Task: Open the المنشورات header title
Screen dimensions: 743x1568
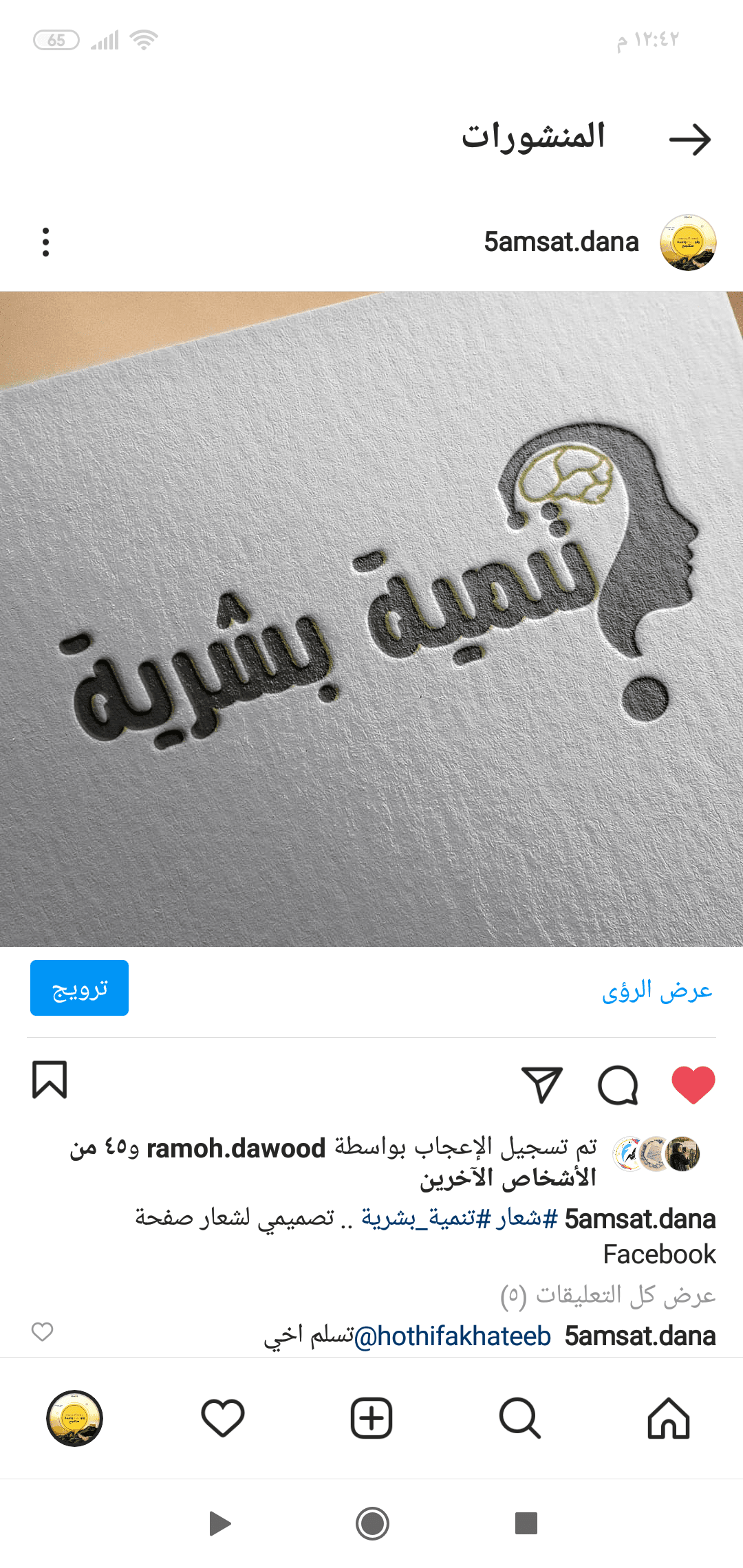Action: coord(535,136)
